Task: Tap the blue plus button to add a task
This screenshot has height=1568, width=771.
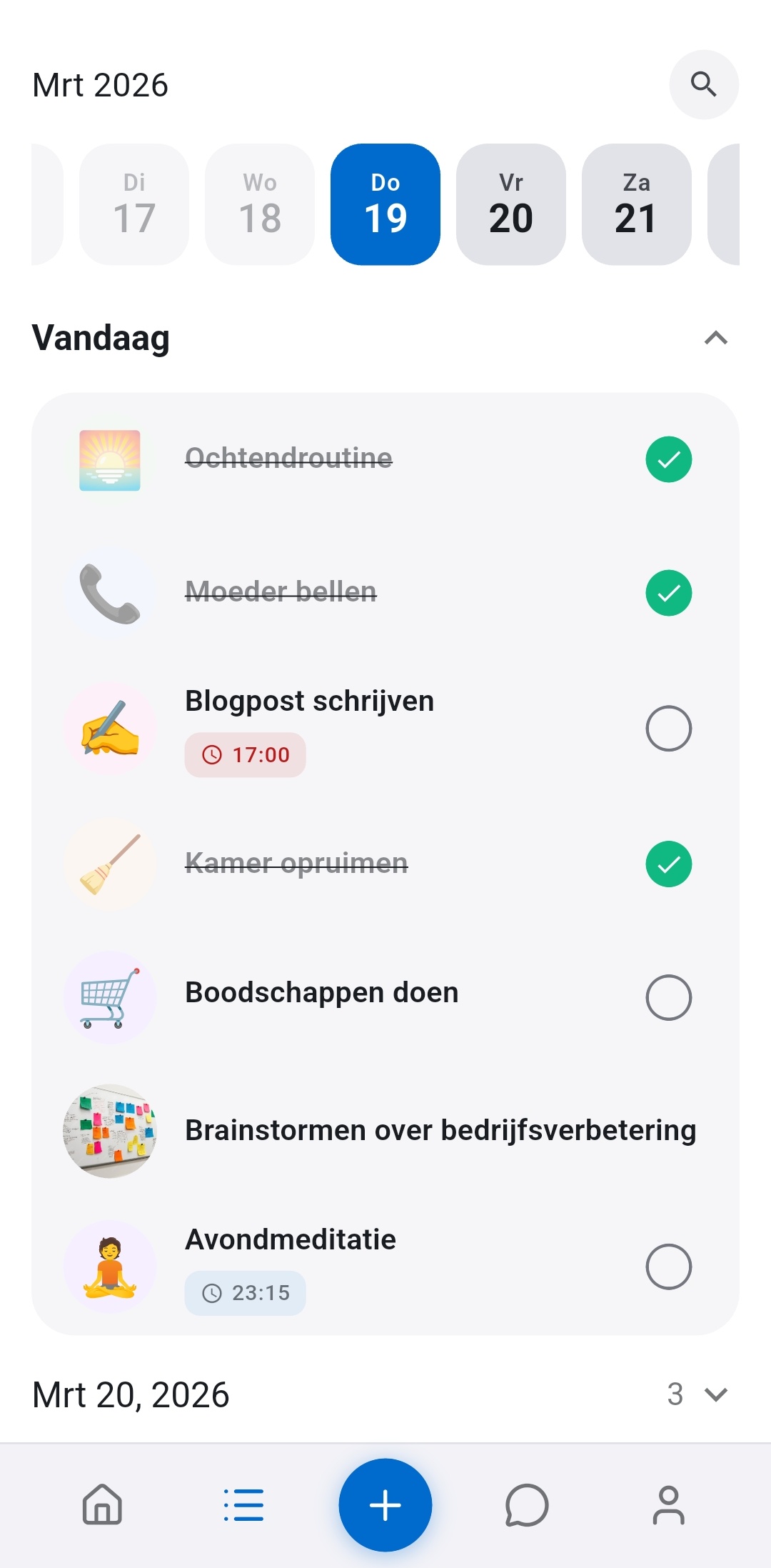Action: pyautogui.click(x=385, y=1504)
